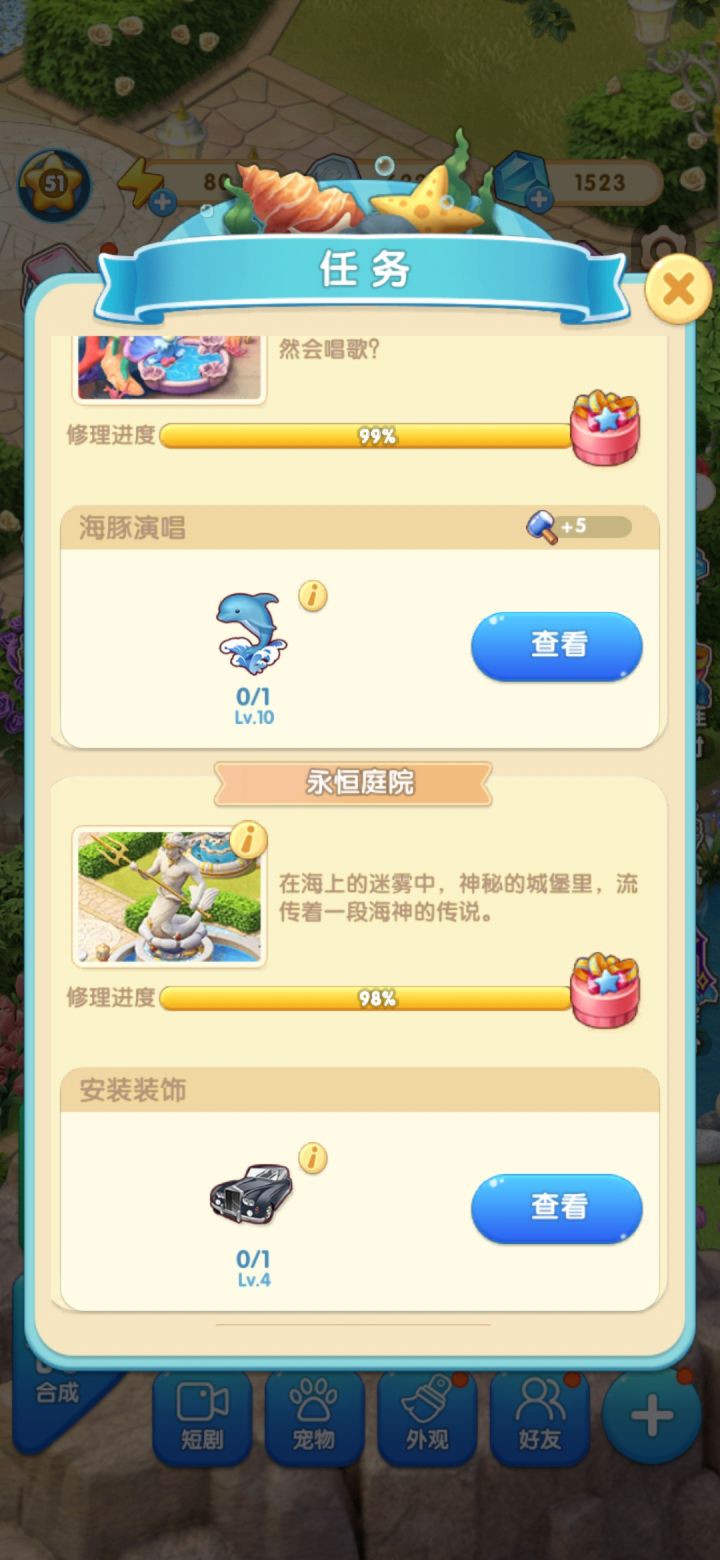Tap the plus button next to gems
Image resolution: width=720 pixels, height=1560 pixels.
tap(541, 197)
